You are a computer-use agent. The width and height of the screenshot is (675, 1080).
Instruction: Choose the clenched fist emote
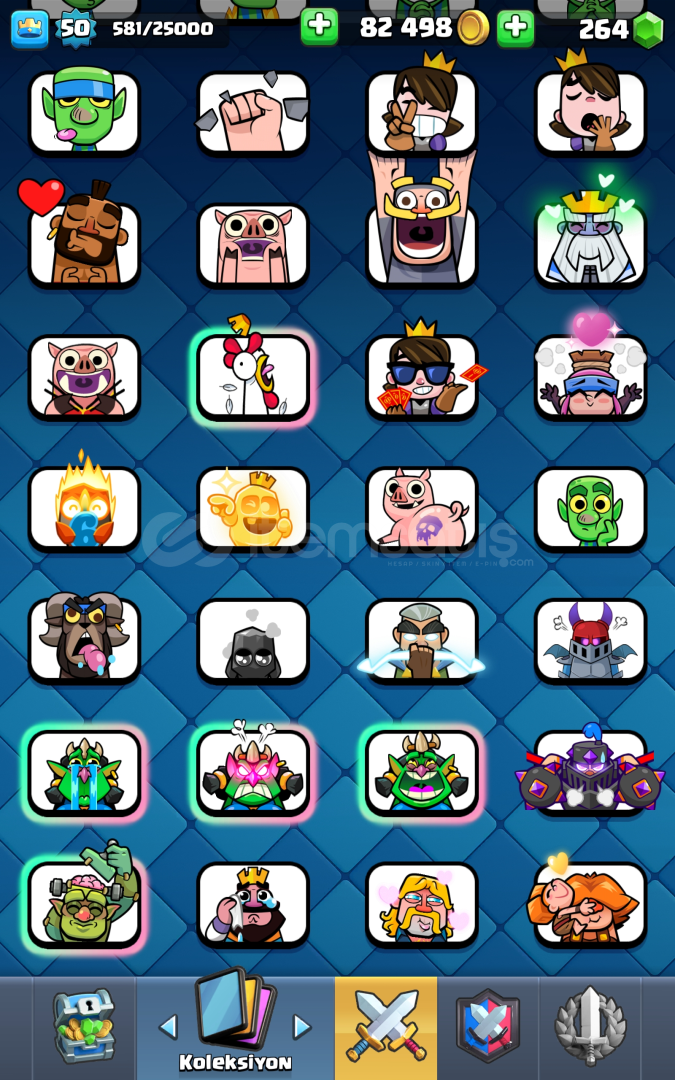point(253,112)
